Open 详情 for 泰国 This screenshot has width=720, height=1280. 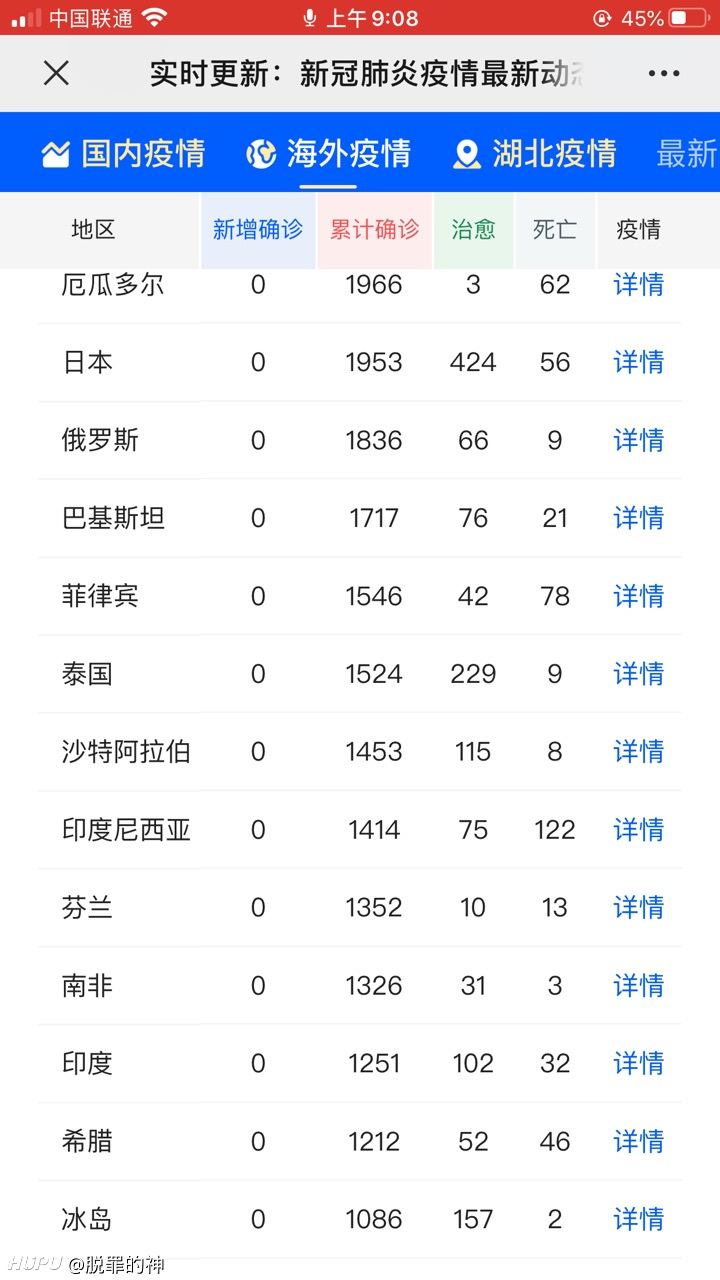[x=639, y=674]
